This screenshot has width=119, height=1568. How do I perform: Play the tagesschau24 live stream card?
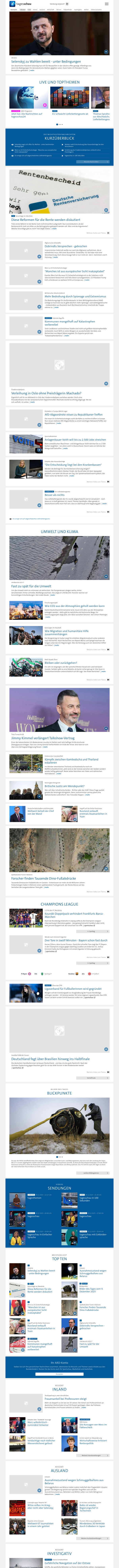(x=27, y=97)
